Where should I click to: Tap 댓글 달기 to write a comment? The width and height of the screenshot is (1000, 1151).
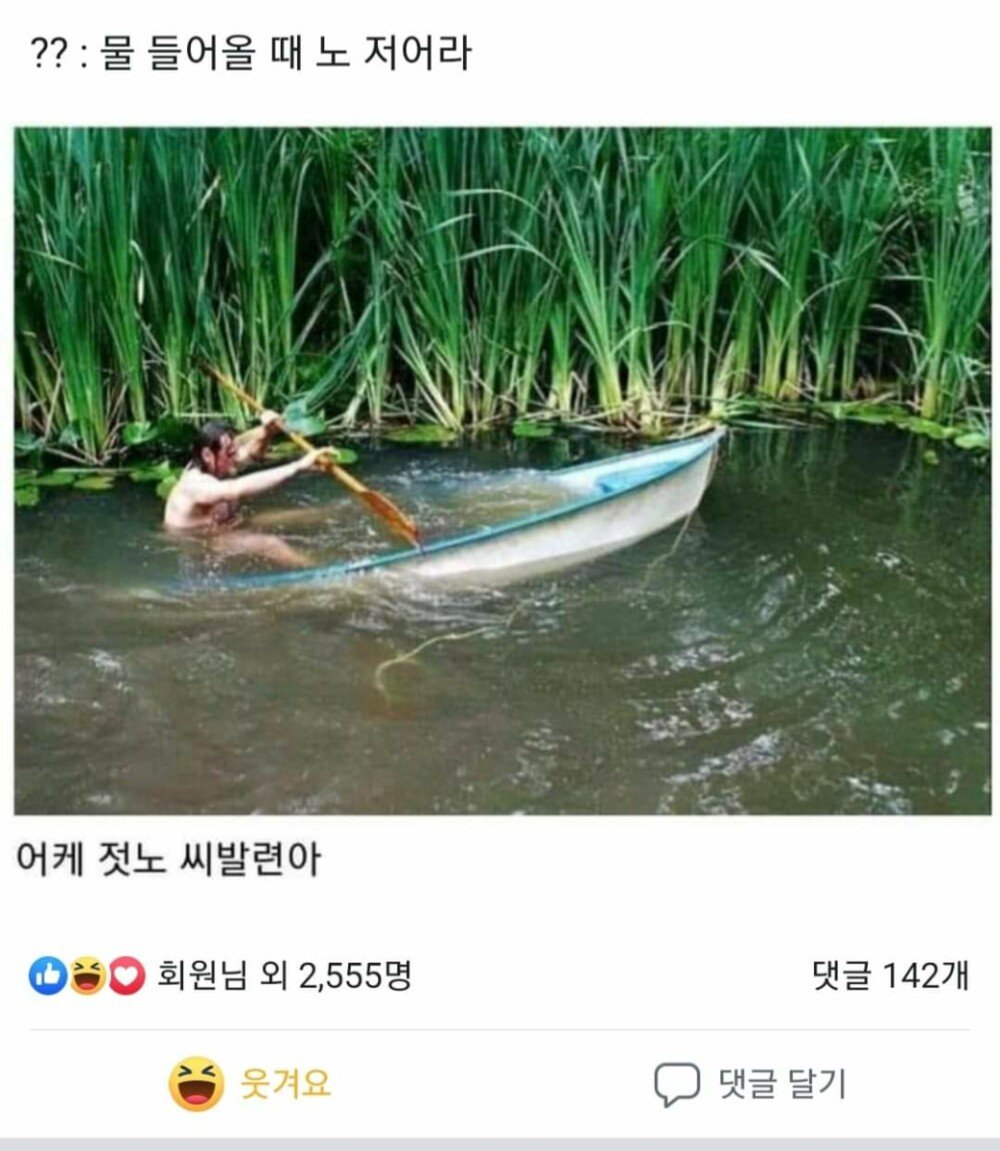tap(750, 1084)
